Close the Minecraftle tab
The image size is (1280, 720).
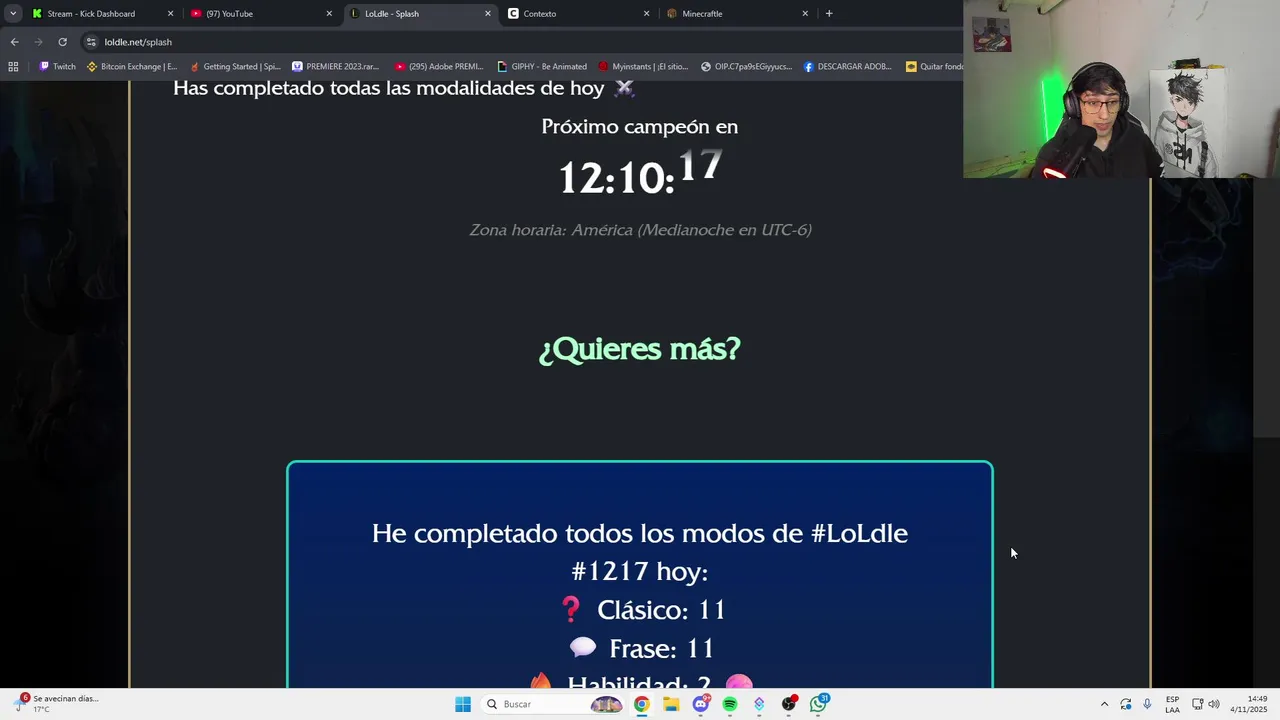(x=805, y=14)
